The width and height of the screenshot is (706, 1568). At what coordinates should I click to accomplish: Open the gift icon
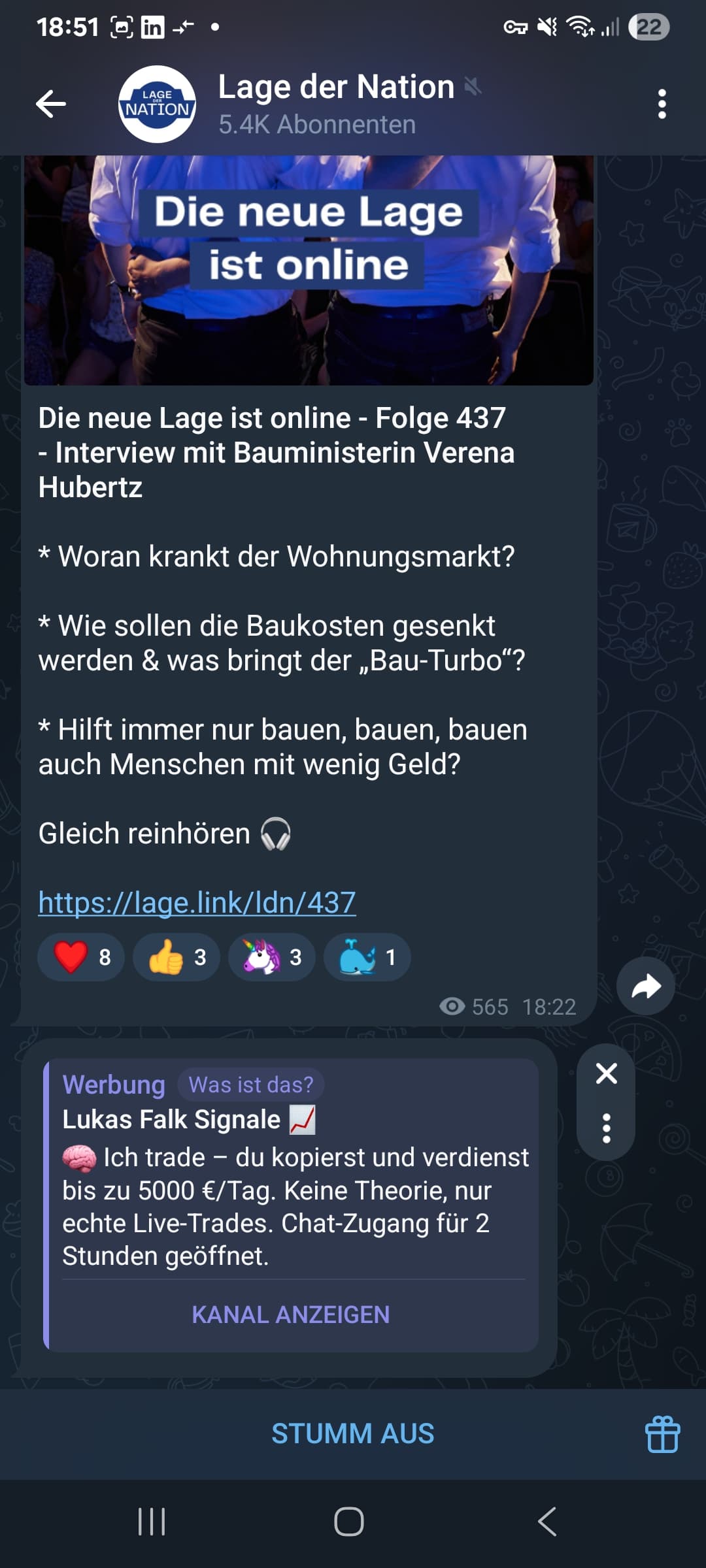pyautogui.click(x=662, y=1434)
